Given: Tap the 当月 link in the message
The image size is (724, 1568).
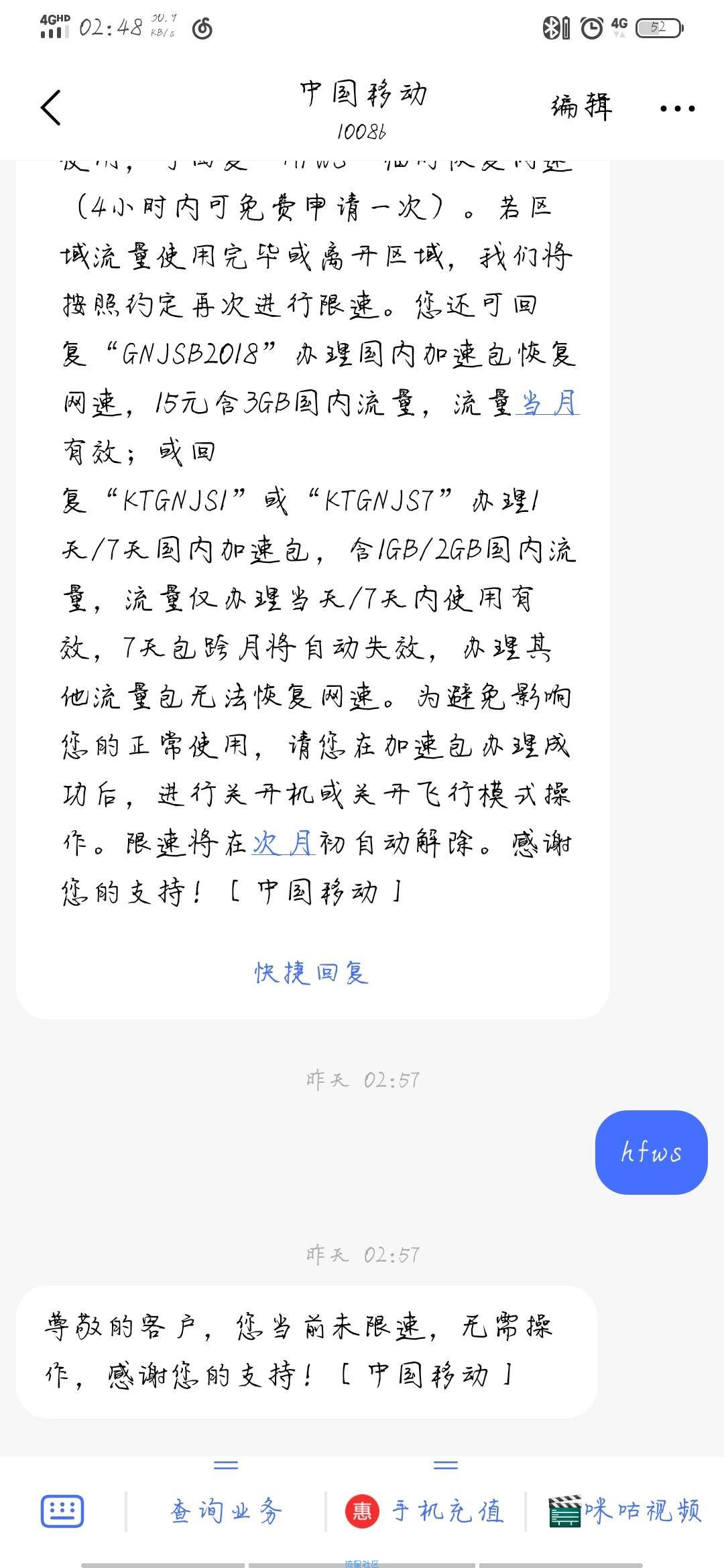Looking at the screenshot, I should [547, 403].
